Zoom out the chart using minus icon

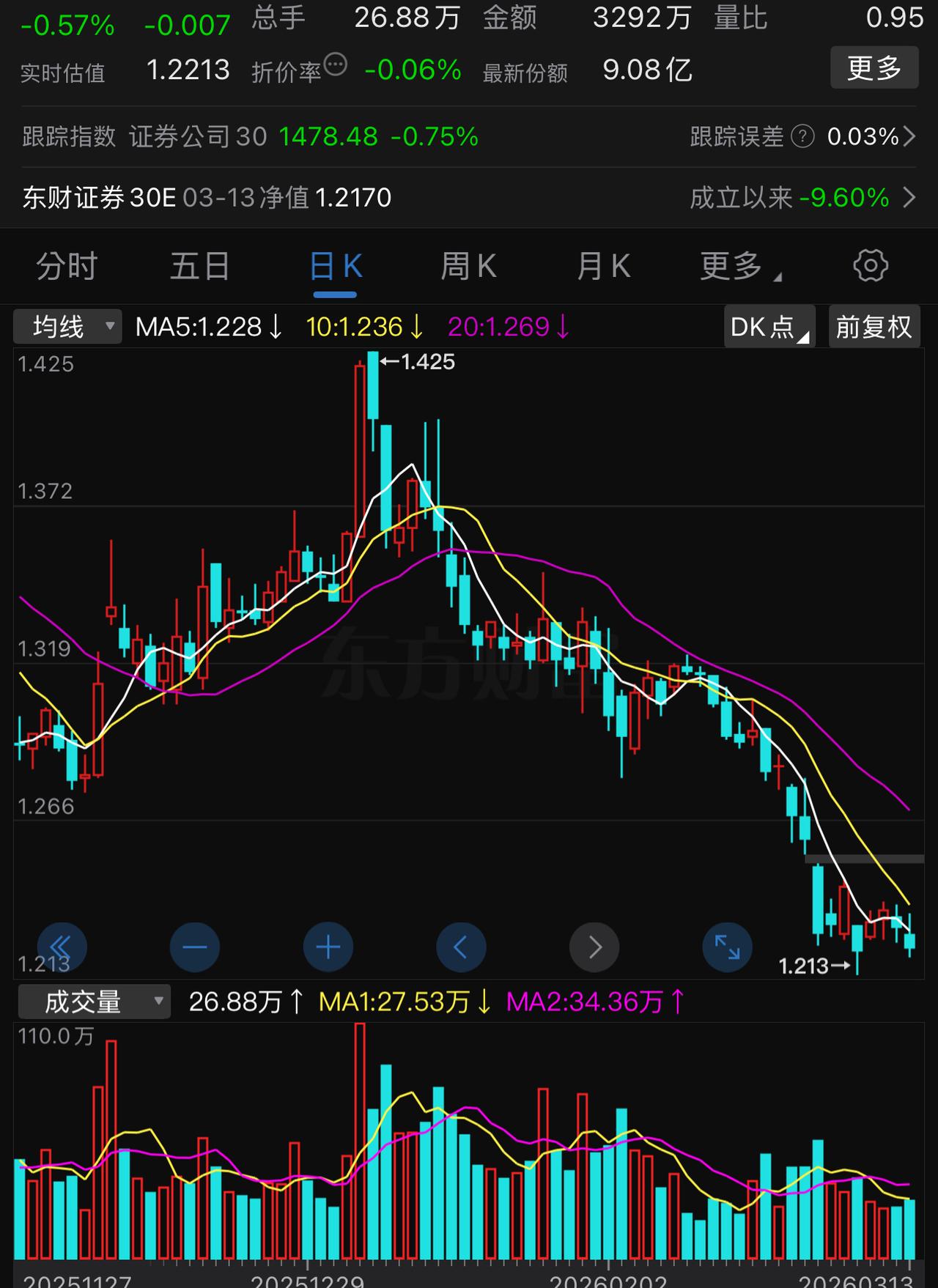pos(194,947)
